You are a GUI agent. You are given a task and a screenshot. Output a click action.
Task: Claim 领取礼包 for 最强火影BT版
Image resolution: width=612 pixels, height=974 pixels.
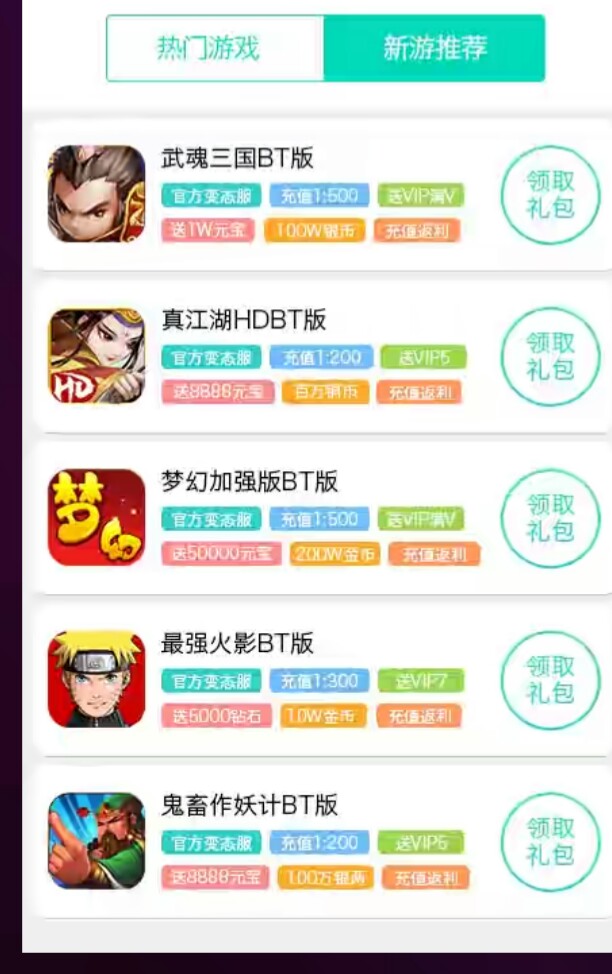tap(550, 680)
